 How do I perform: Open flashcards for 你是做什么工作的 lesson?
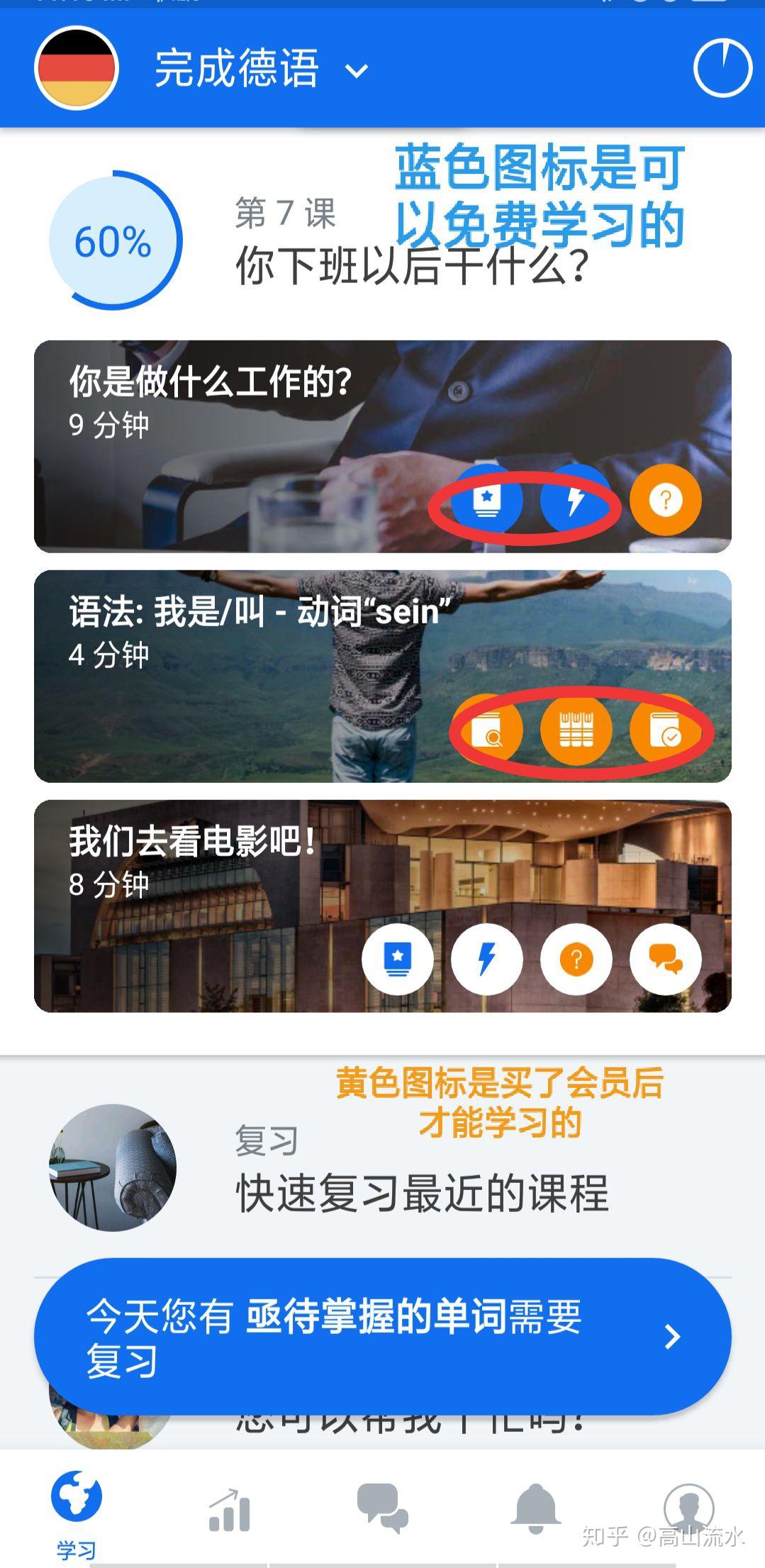coord(486,500)
